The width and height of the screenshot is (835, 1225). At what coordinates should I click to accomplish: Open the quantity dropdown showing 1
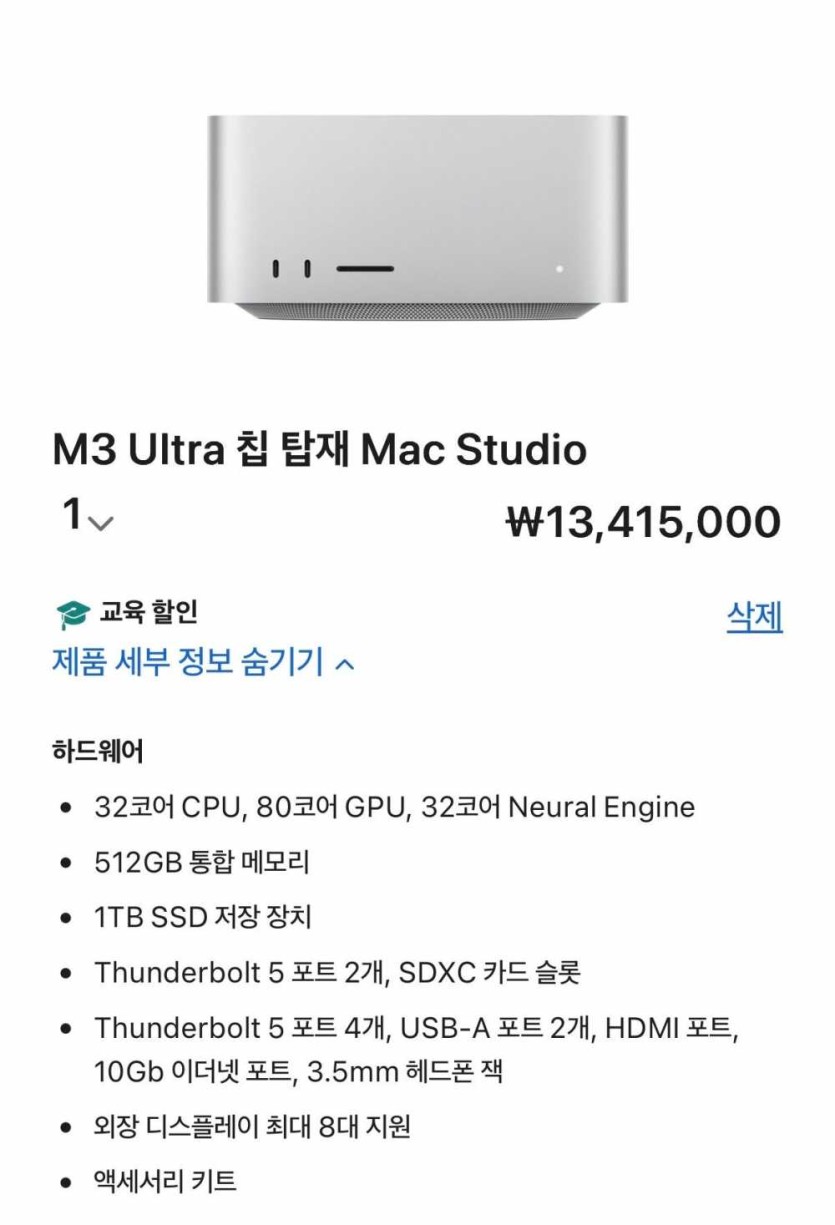(x=87, y=517)
